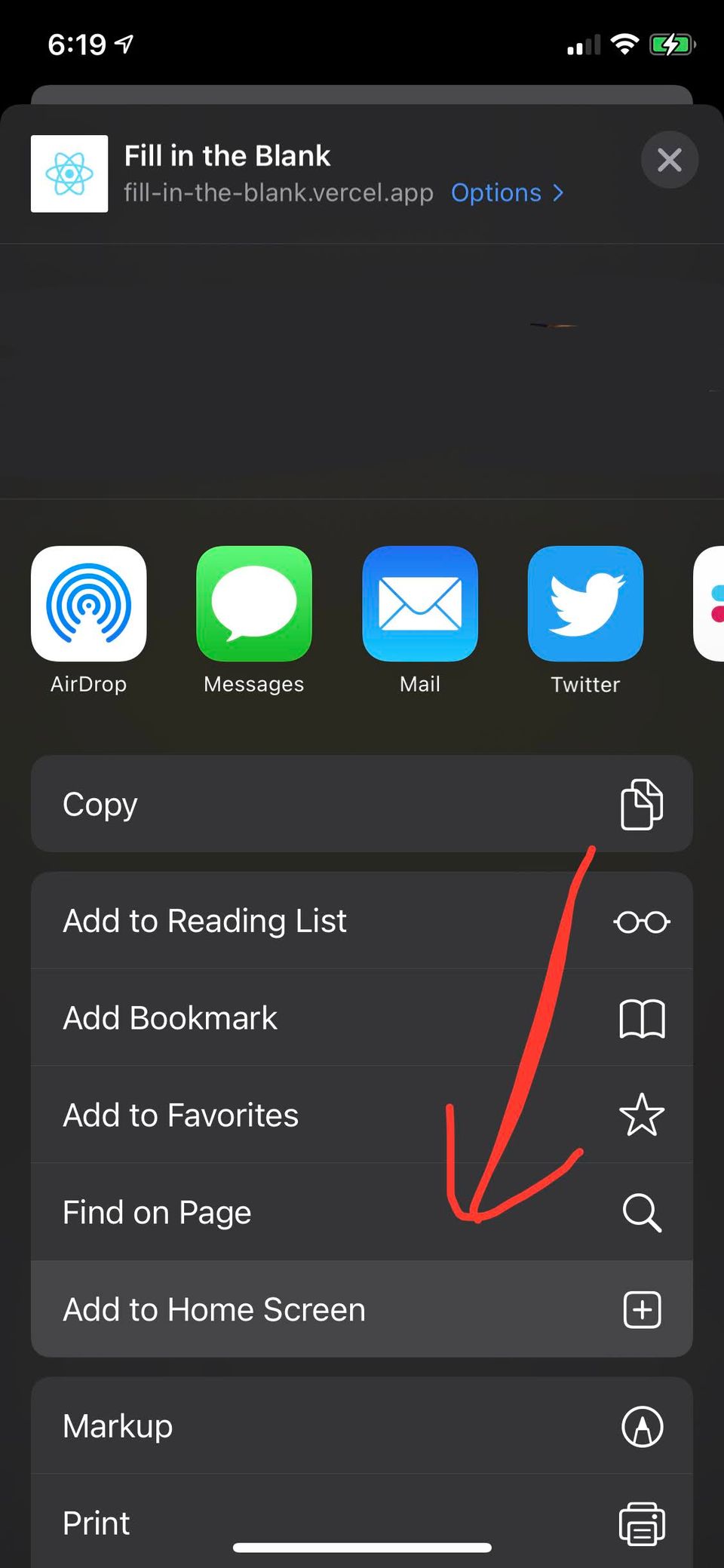Select the Markup pen icon
Viewport: 724px width, 1568px height.
click(x=642, y=1425)
